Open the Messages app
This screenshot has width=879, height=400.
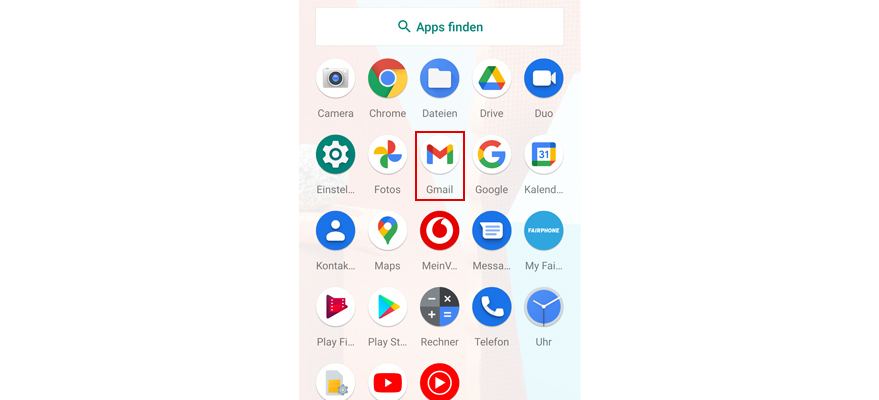[491, 231]
